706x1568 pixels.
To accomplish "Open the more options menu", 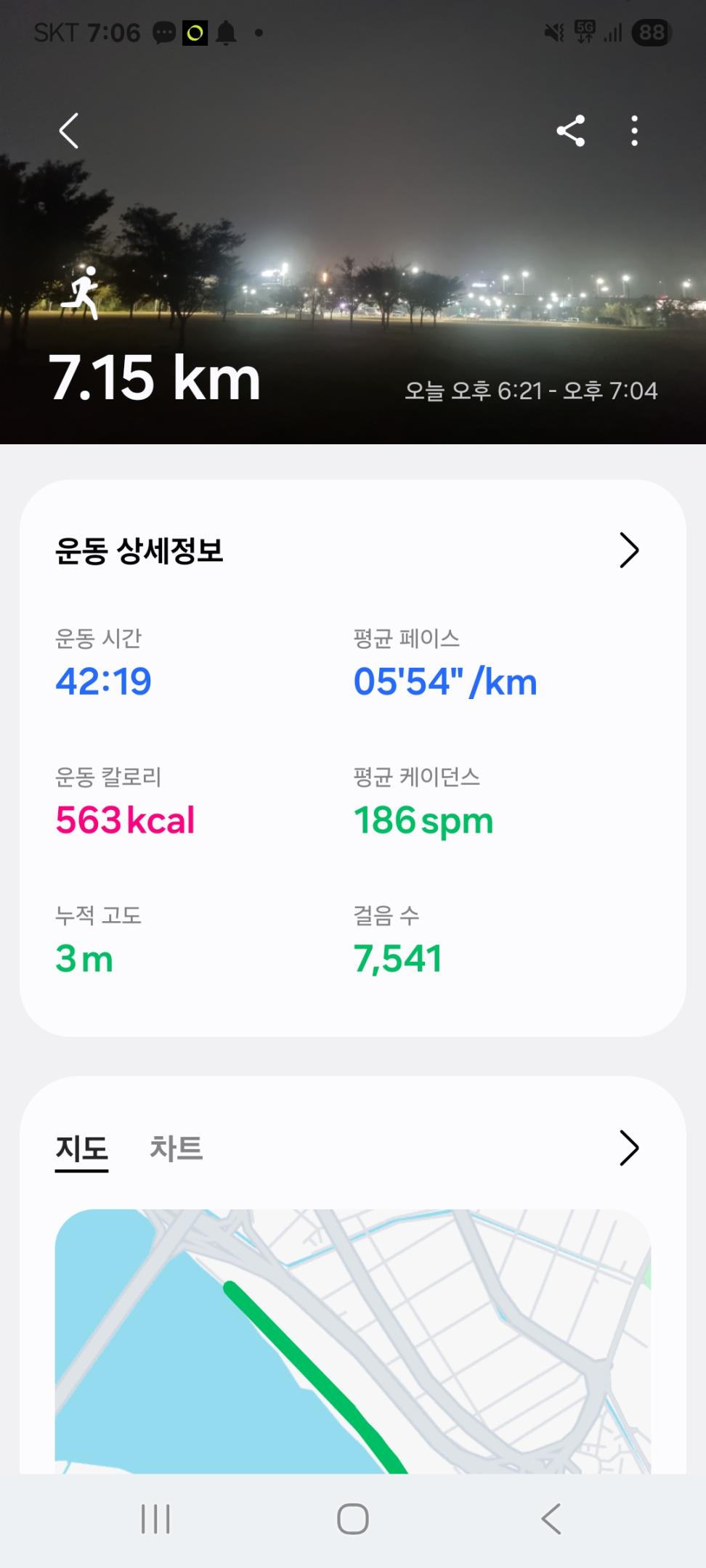I will point(633,131).
